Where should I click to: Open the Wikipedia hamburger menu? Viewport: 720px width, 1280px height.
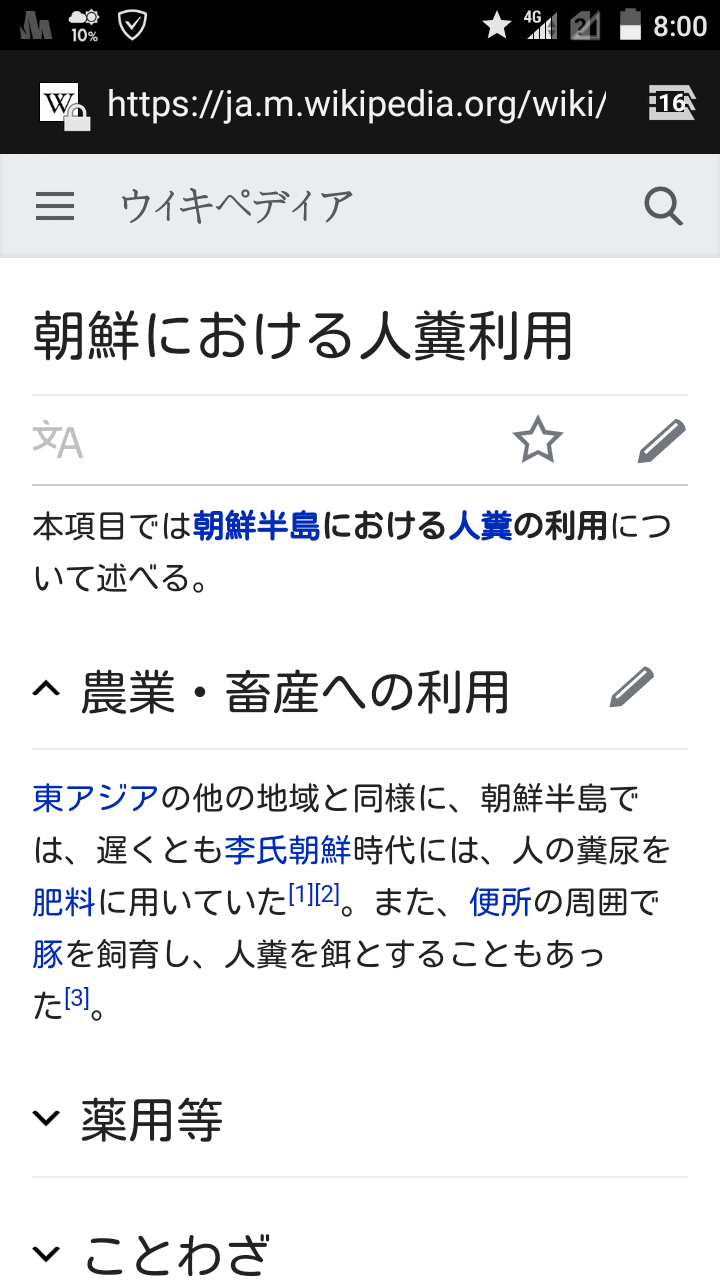(55, 206)
